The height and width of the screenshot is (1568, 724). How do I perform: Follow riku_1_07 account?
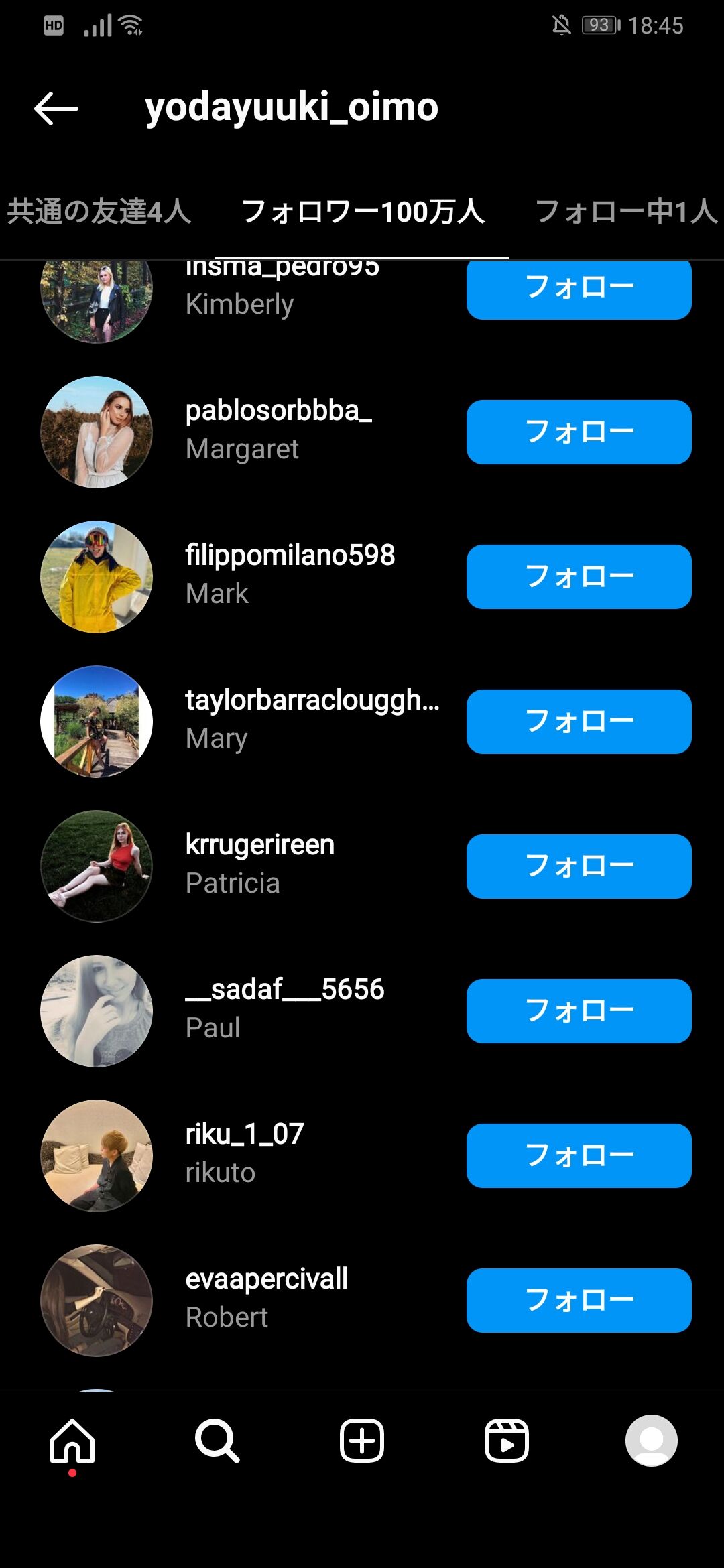tap(579, 1156)
